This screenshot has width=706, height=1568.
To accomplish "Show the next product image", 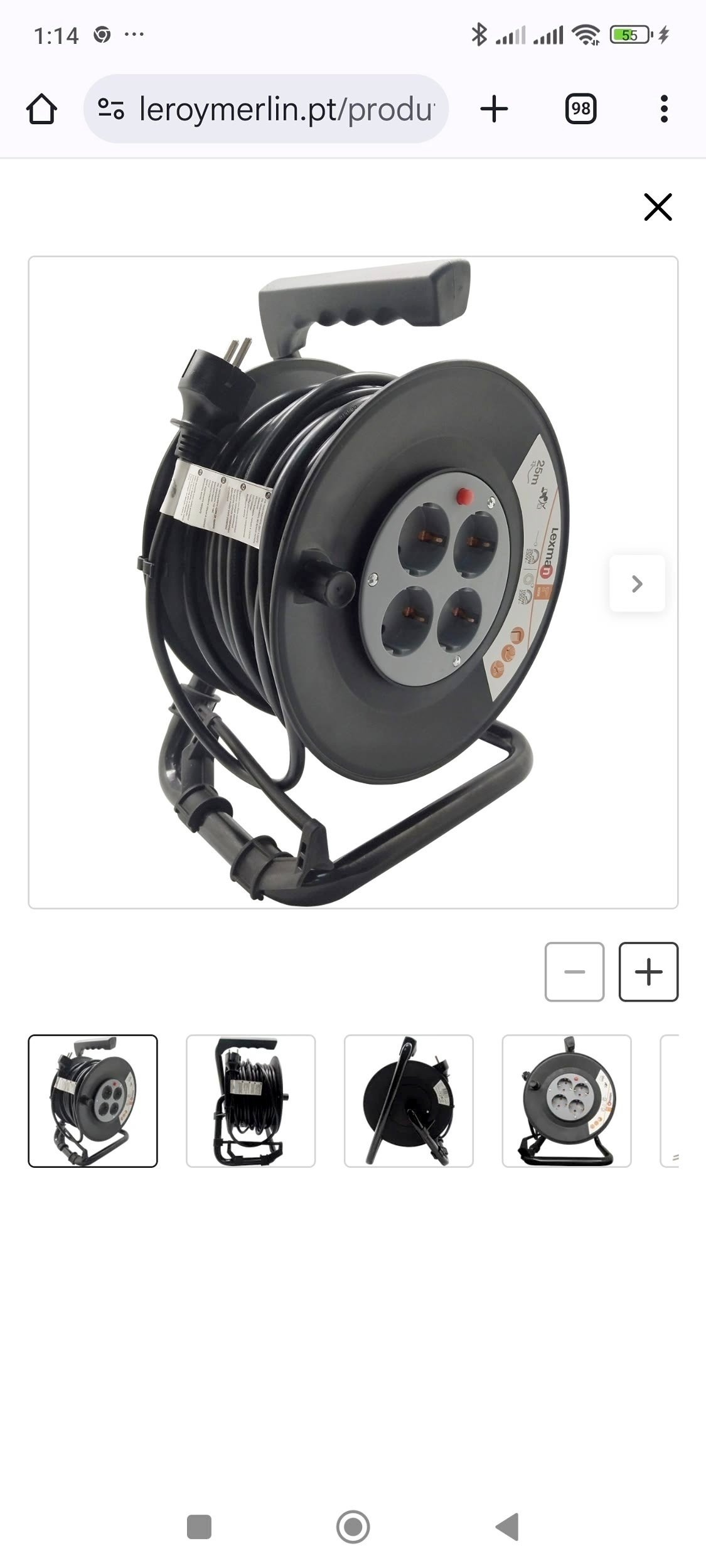I will 637,583.
